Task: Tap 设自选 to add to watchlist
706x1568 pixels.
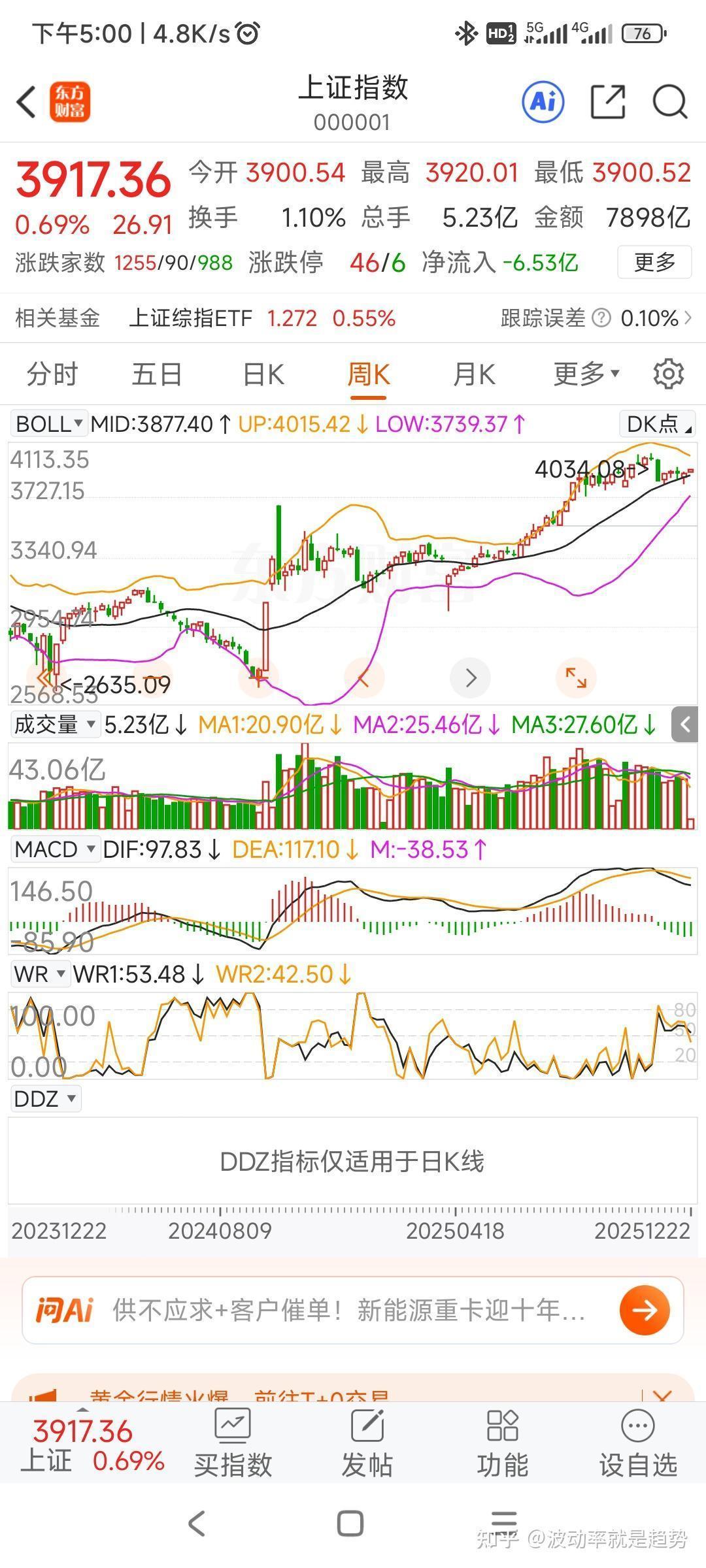Action: [x=638, y=1443]
